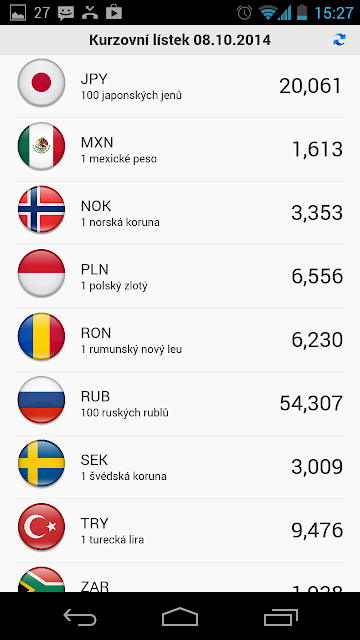Open the RON Romanian leu row
Screen dimensions: 360x640
(180, 340)
